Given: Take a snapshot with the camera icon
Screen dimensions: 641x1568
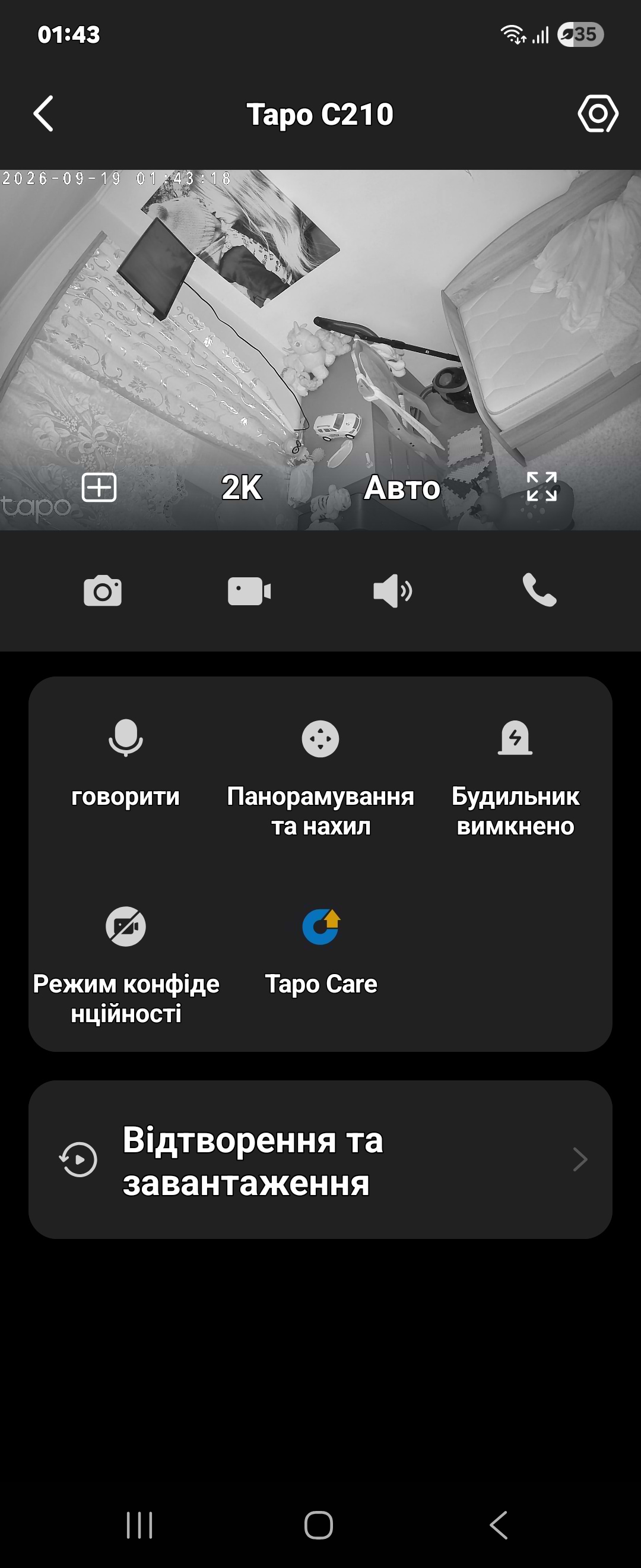Looking at the screenshot, I should tap(103, 590).
